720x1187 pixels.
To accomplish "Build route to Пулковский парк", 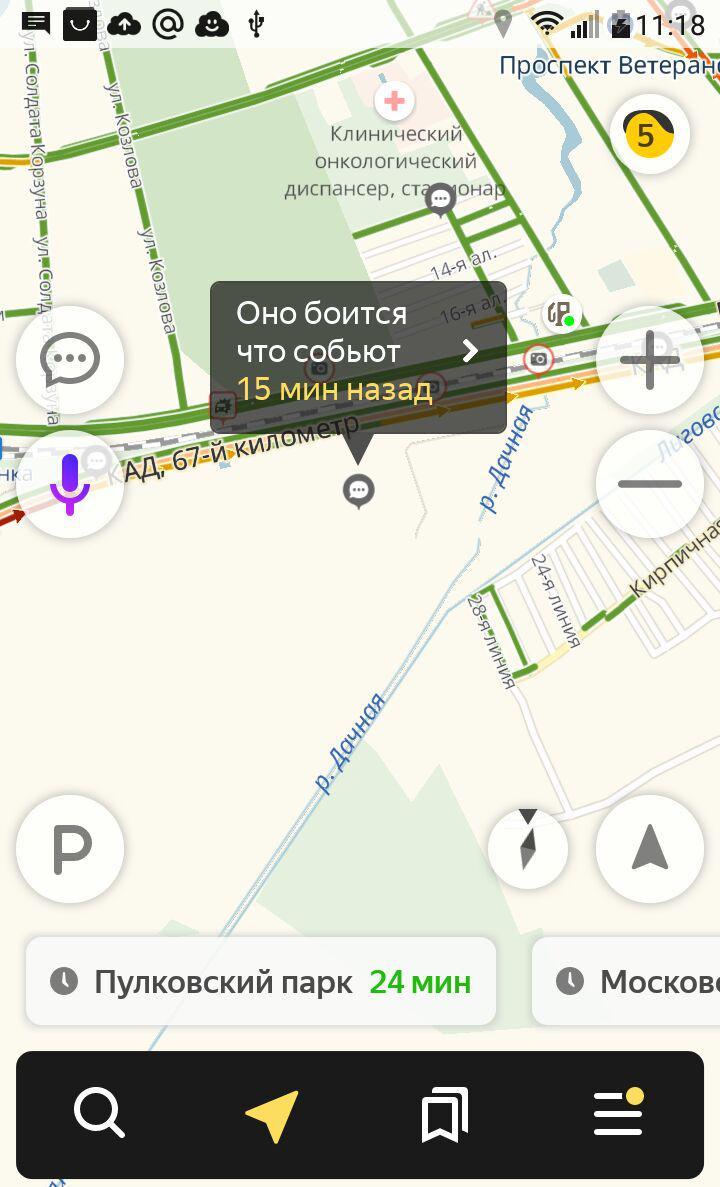I will (x=260, y=982).
